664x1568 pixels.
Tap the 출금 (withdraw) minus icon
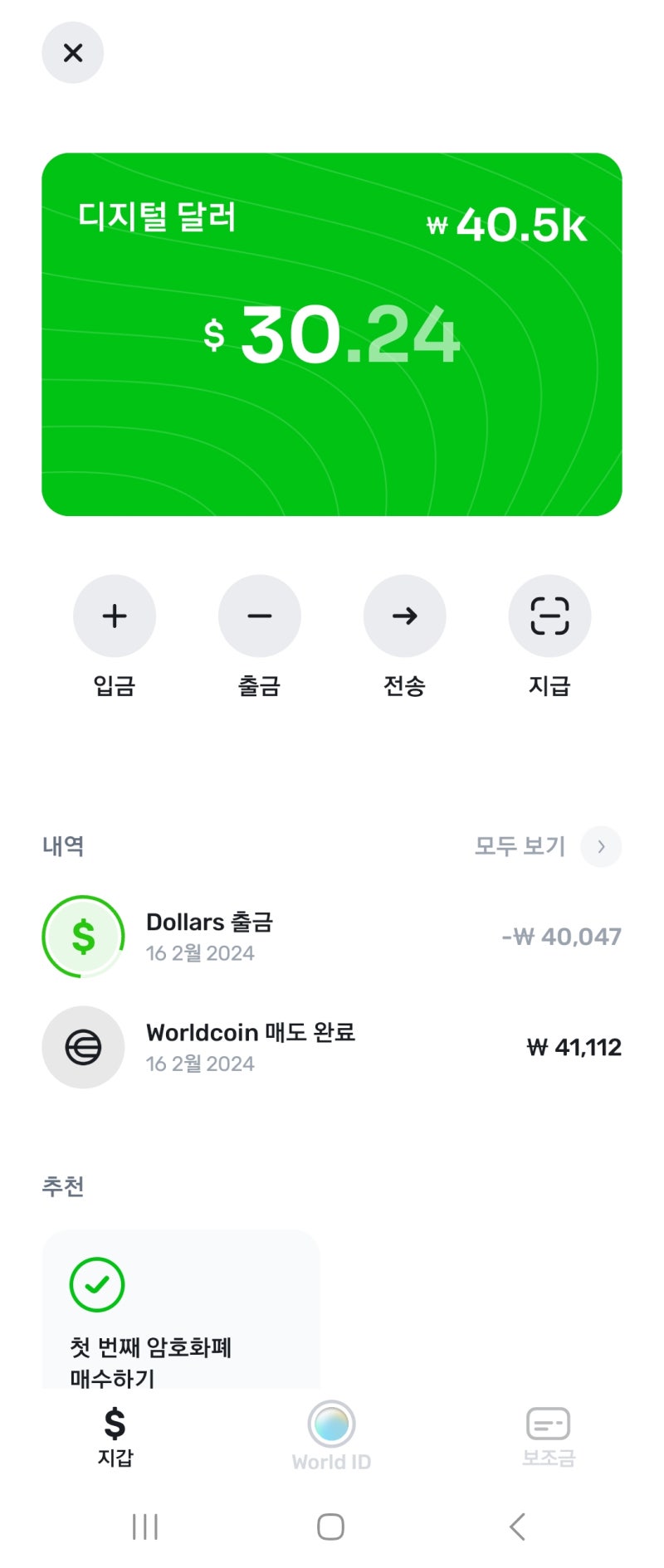pos(260,616)
